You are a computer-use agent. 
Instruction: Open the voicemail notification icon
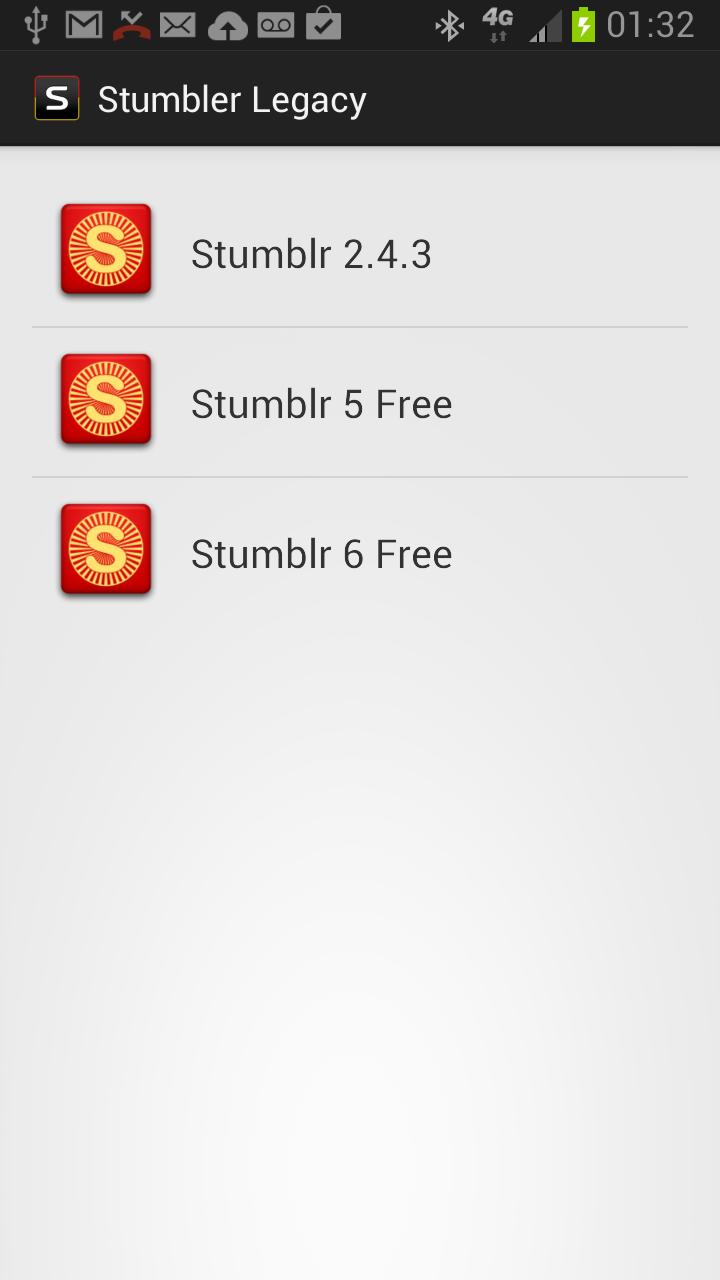tap(276, 24)
